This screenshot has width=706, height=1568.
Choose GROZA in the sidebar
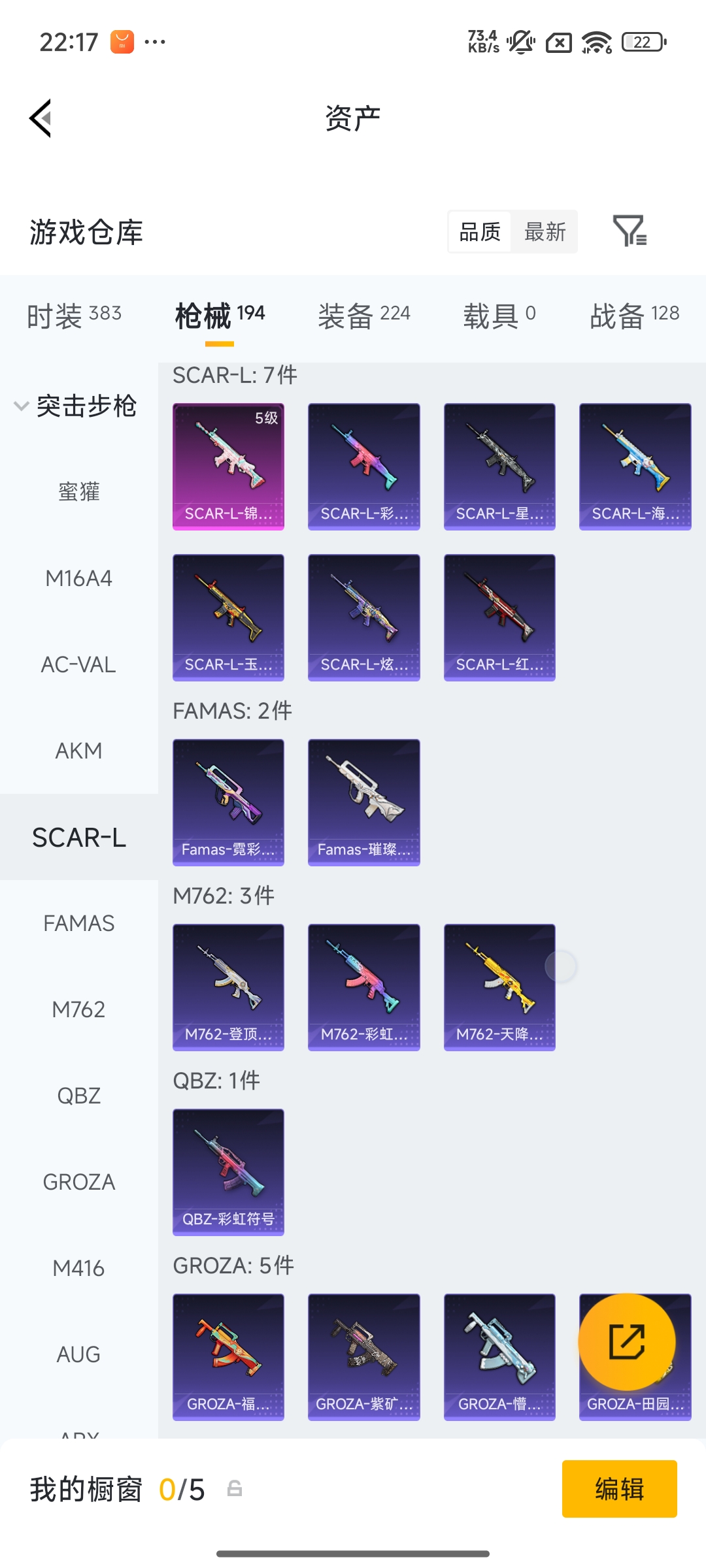[x=78, y=1182]
